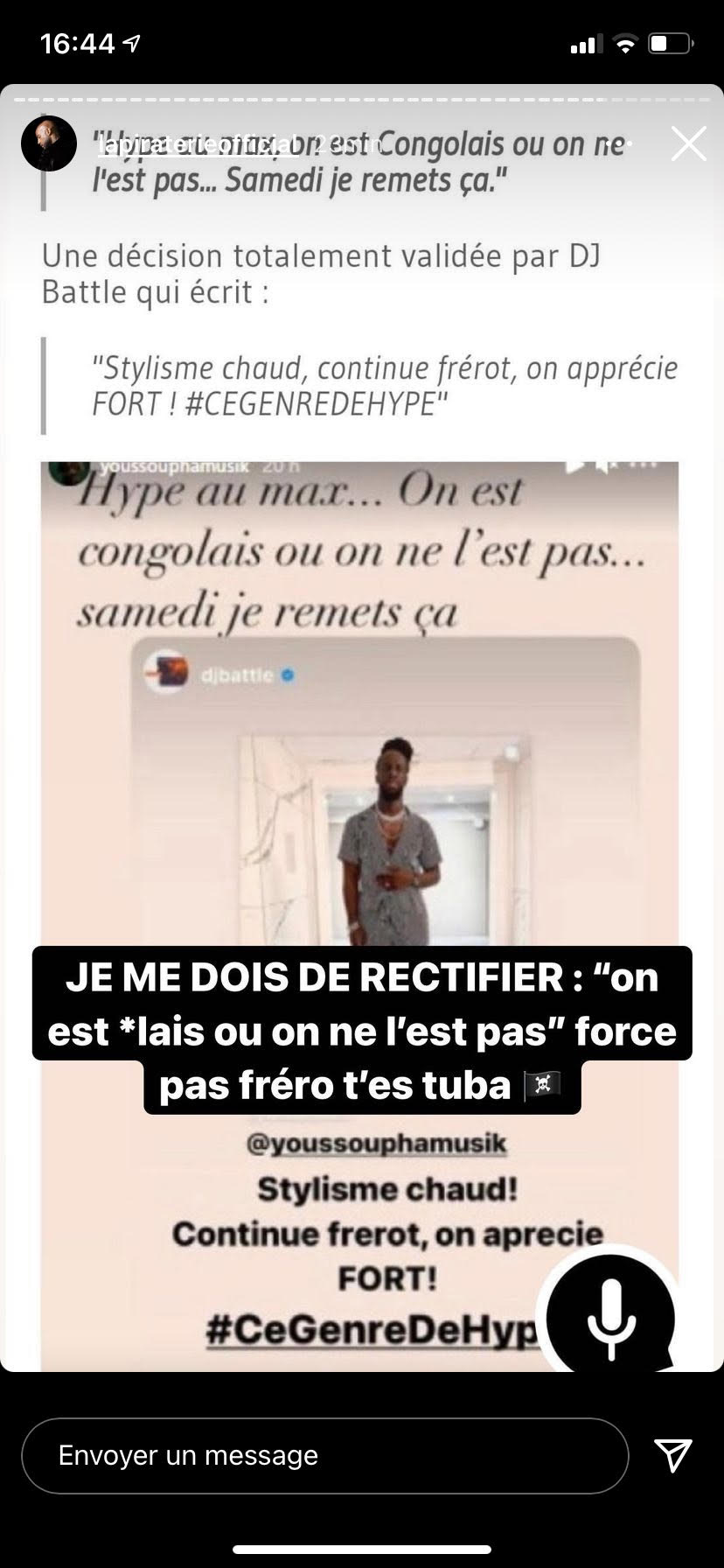Tap the Envoyer un message field
This screenshot has height=1568, width=724.
click(x=324, y=1455)
